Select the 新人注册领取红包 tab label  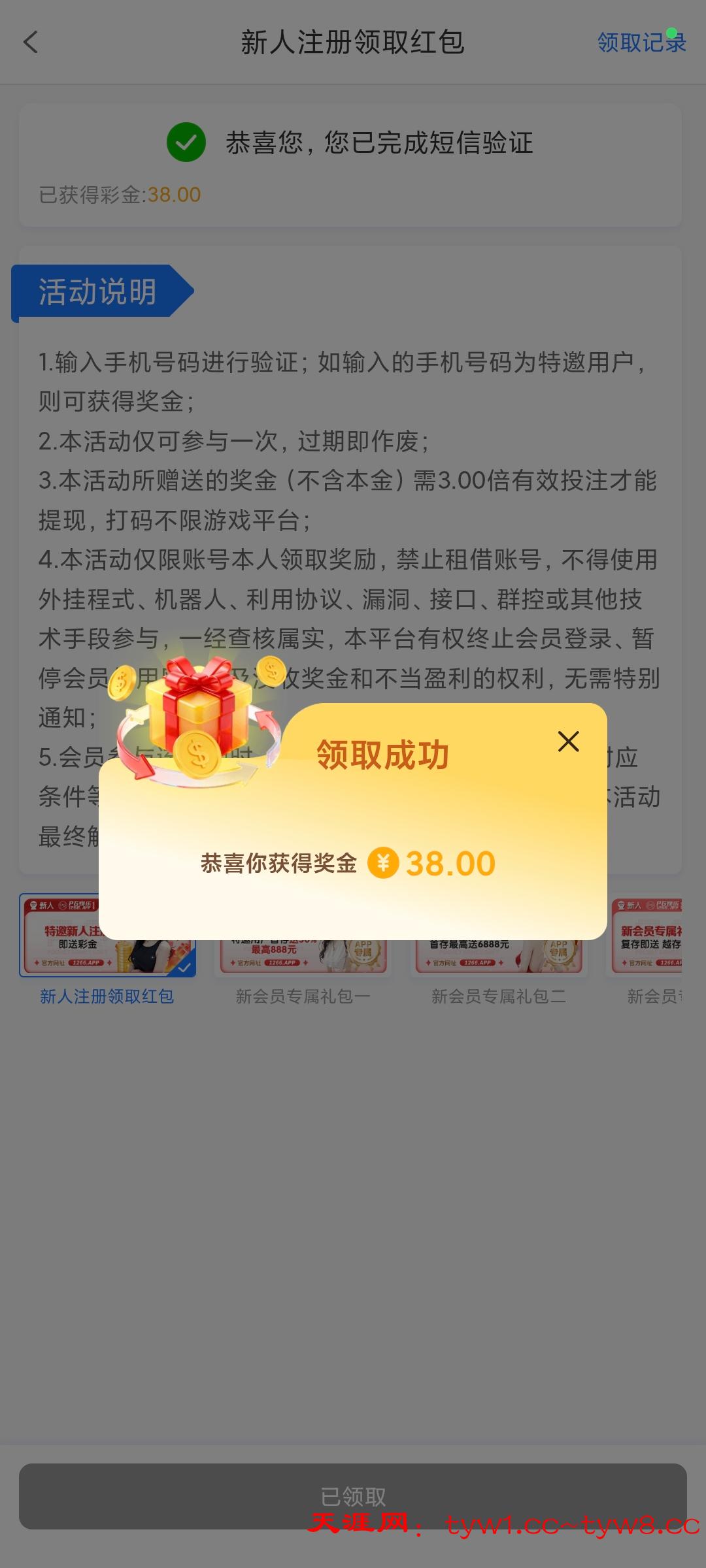pyautogui.click(x=107, y=996)
